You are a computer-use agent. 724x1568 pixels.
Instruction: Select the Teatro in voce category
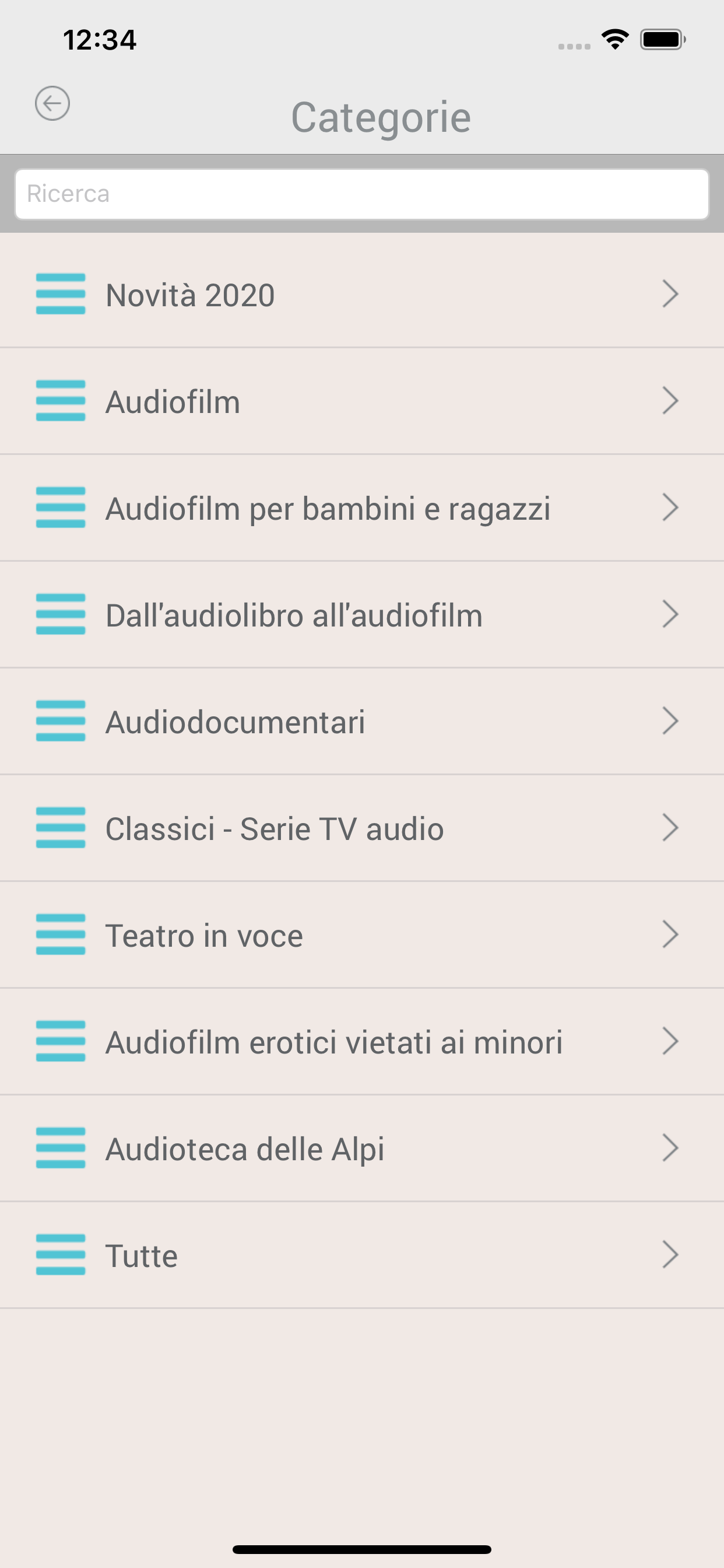click(362, 935)
